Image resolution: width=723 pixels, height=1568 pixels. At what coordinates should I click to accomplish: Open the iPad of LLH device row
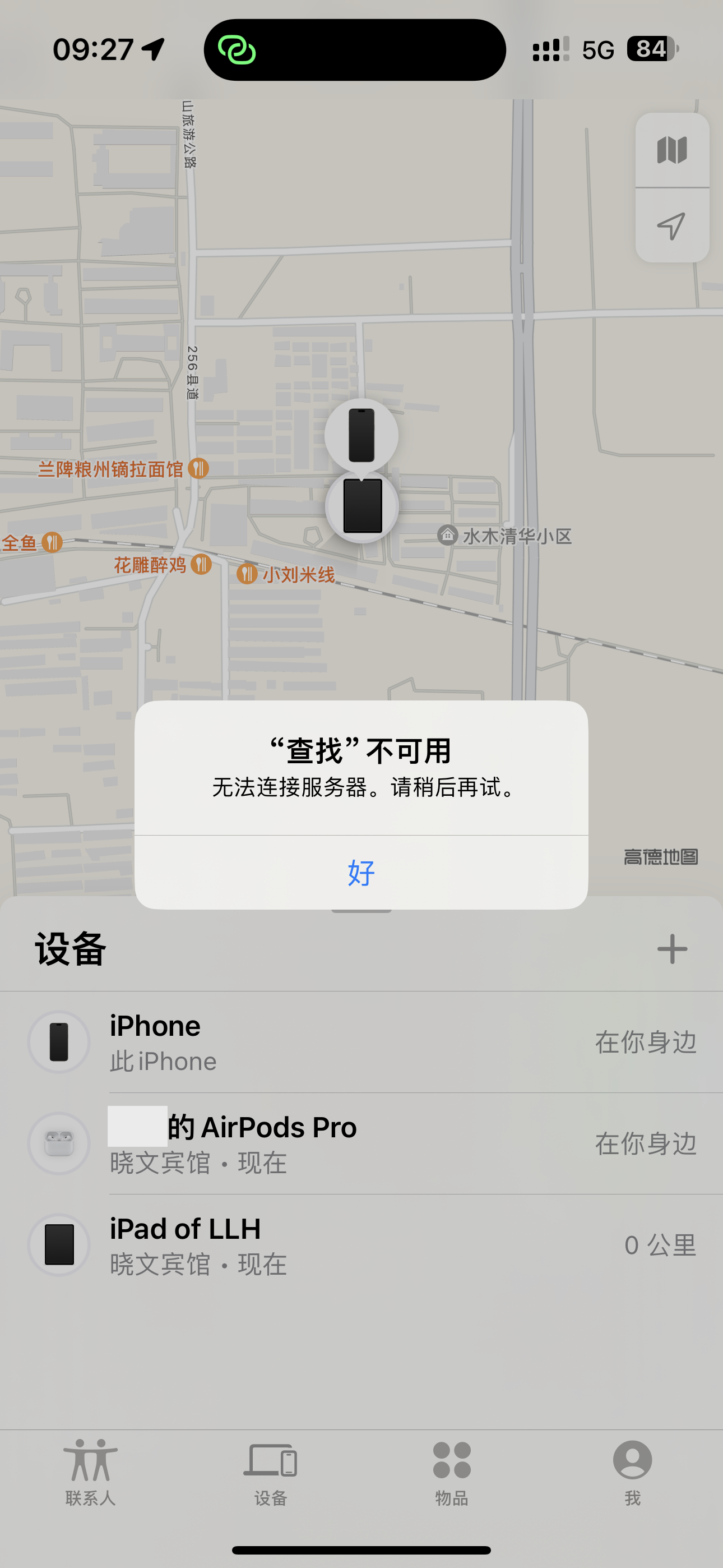click(x=361, y=1245)
